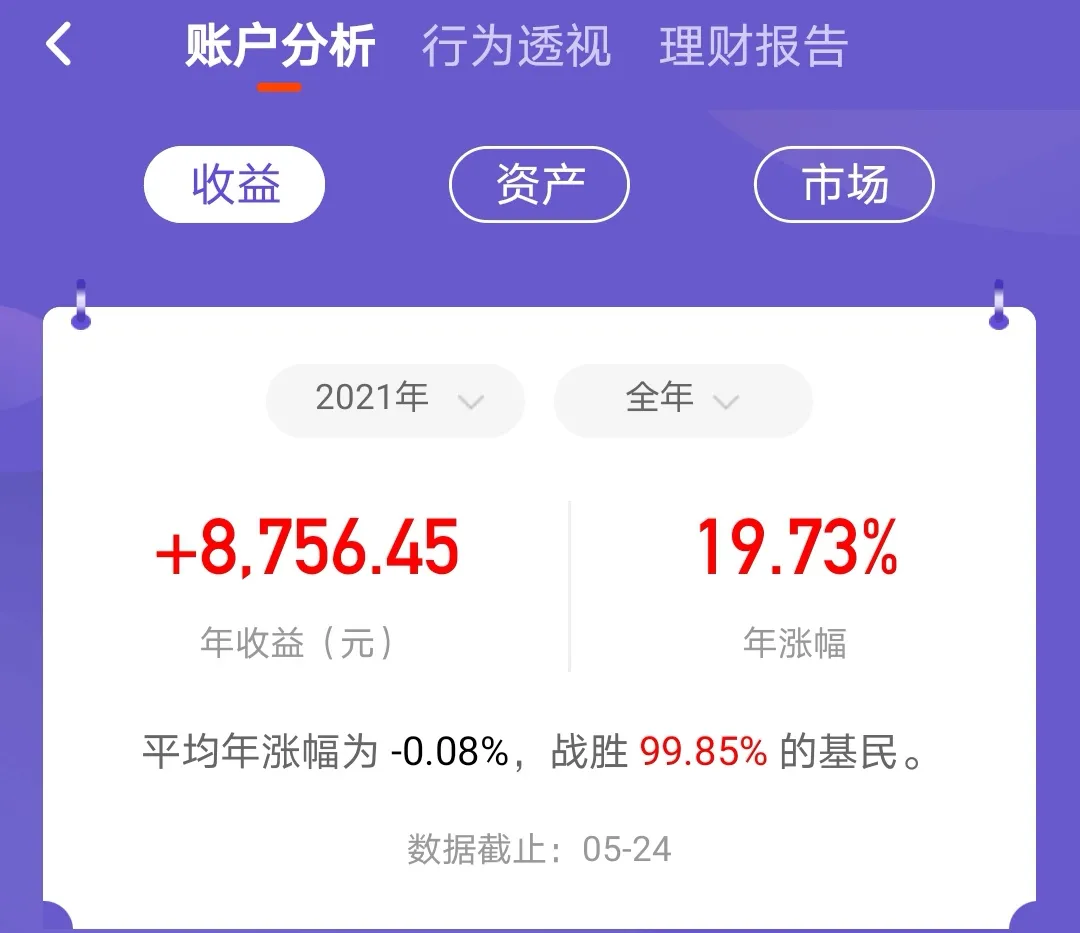Viewport: 1080px width, 933px height.
Task: Select the 市场 segment
Action: 844,185
